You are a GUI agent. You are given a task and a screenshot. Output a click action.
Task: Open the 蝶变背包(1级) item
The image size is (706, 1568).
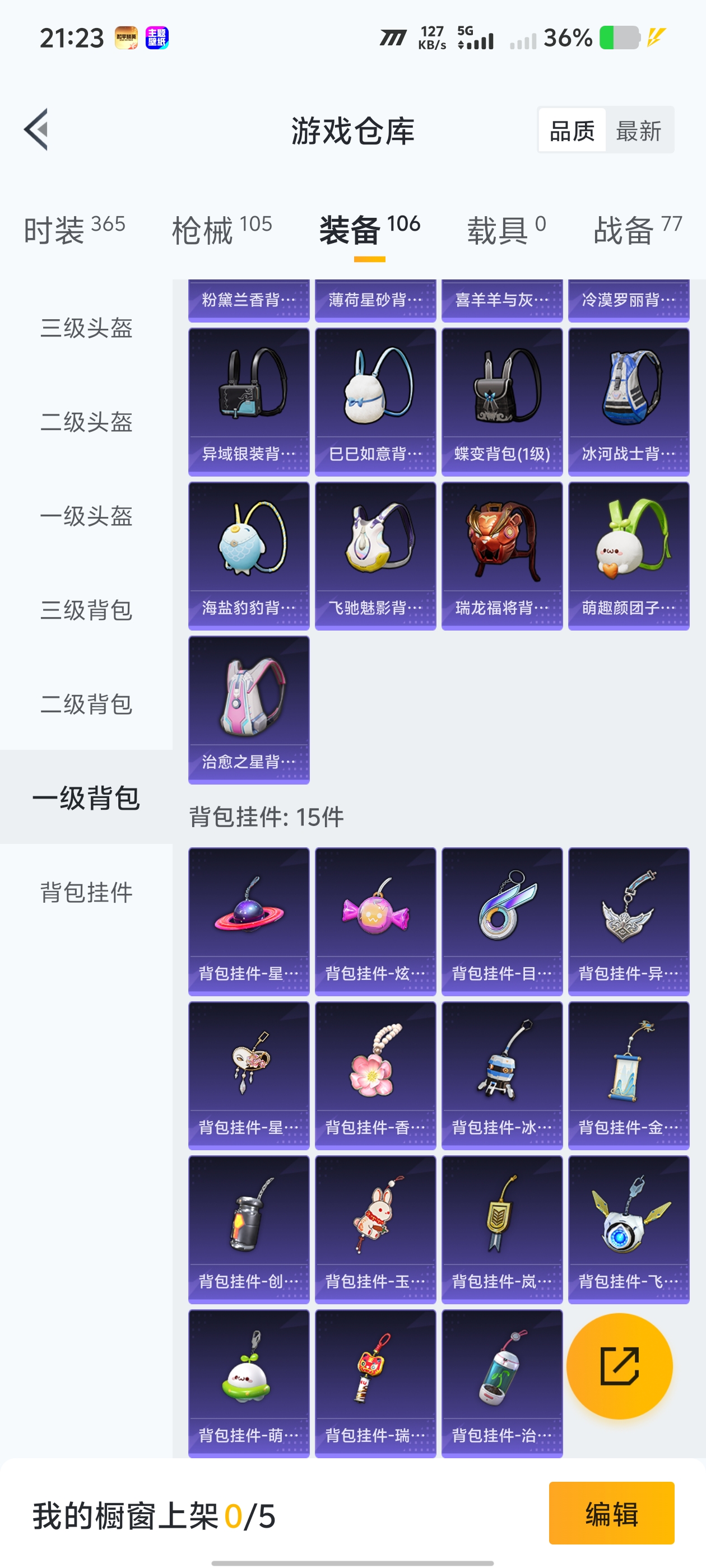pos(502,402)
